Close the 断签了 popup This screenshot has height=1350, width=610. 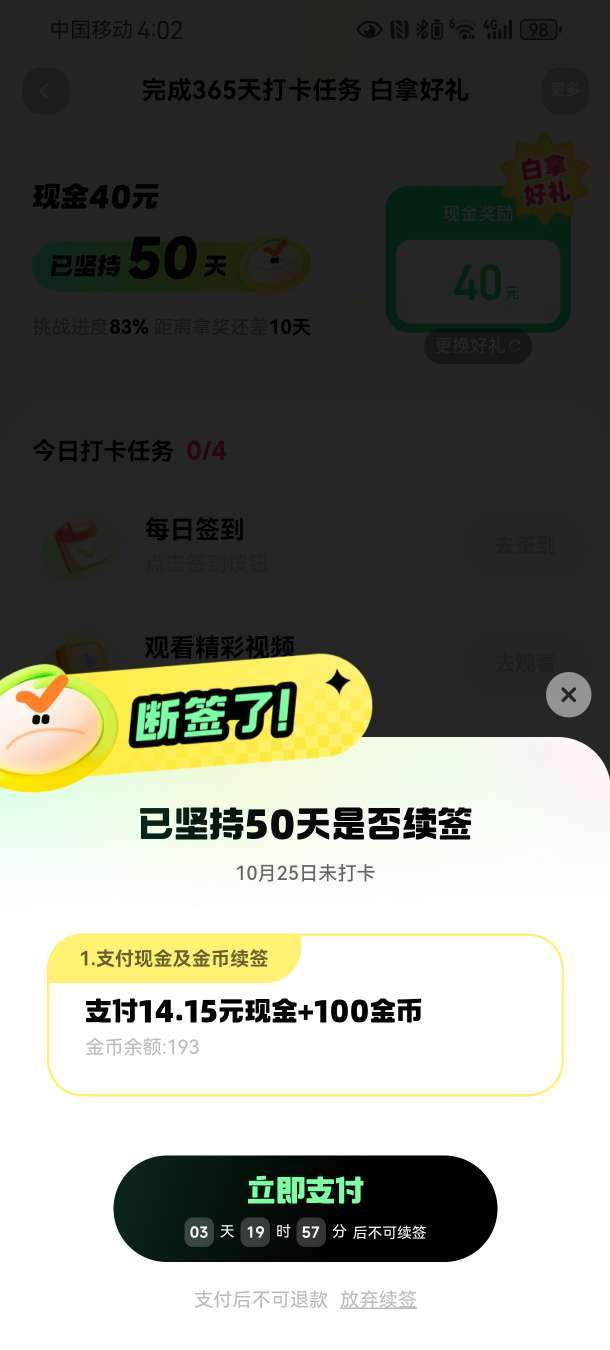(x=568, y=695)
